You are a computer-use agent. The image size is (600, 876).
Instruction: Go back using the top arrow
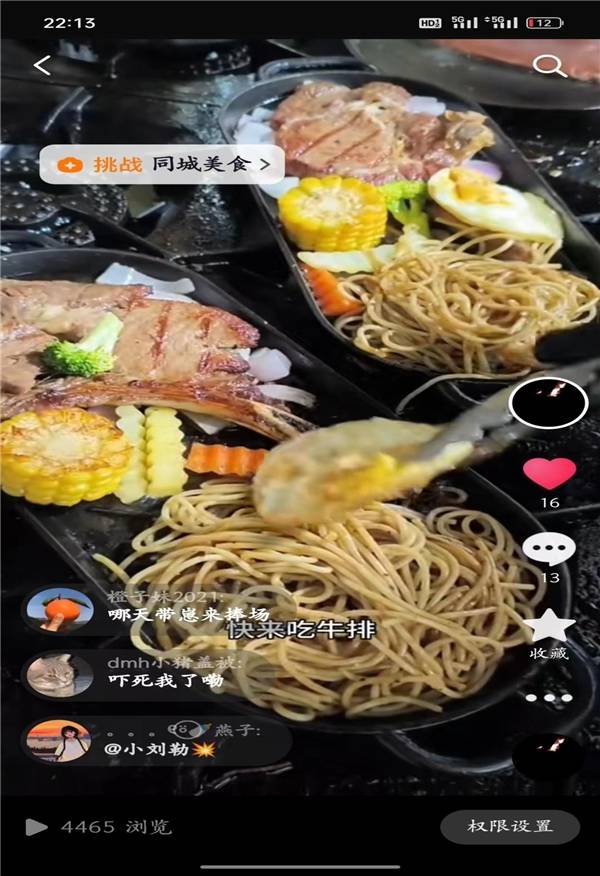coord(42,66)
